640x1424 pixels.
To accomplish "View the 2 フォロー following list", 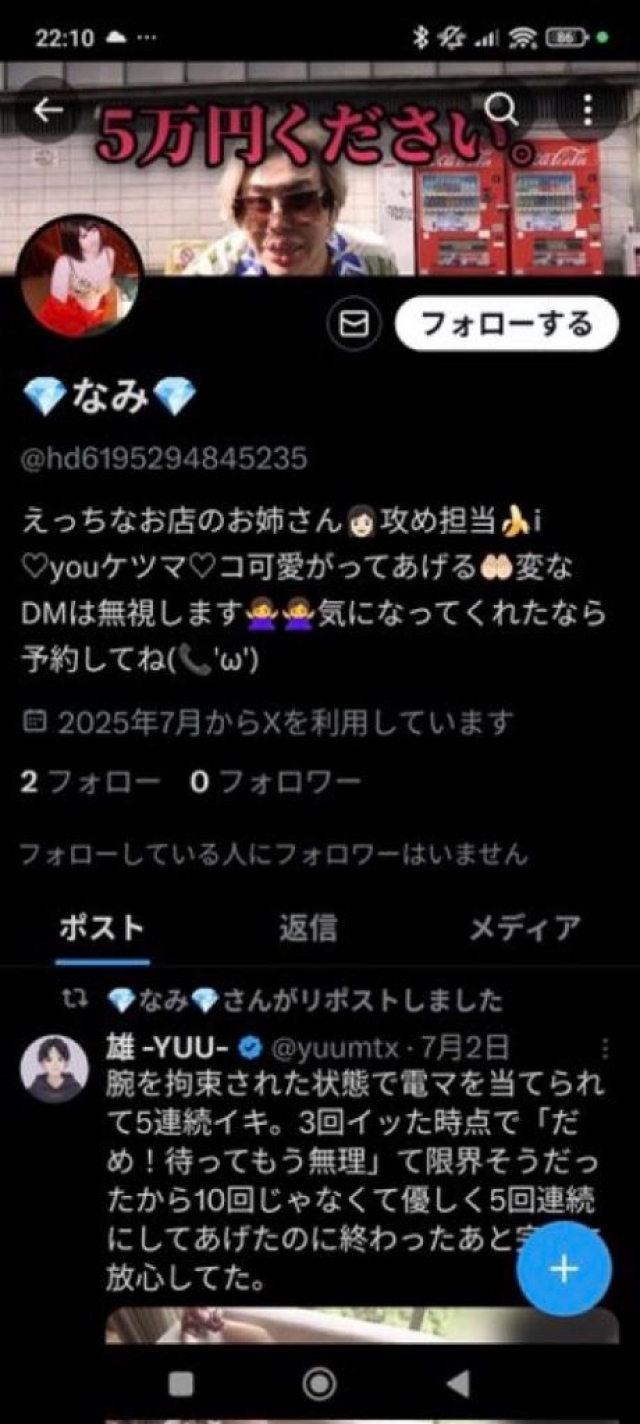I will click(x=90, y=782).
